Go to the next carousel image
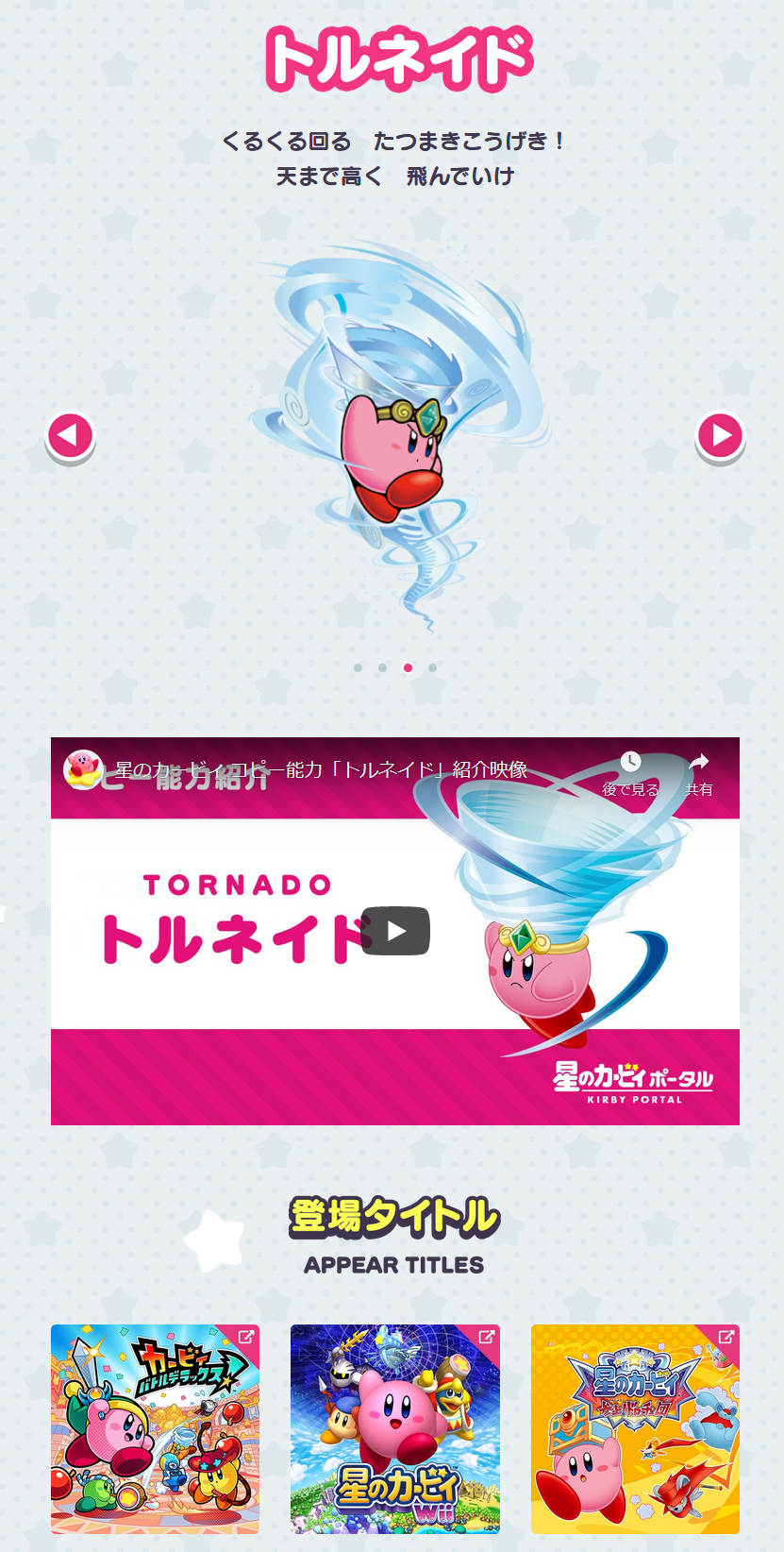784x1552 pixels. coord(720,435)
